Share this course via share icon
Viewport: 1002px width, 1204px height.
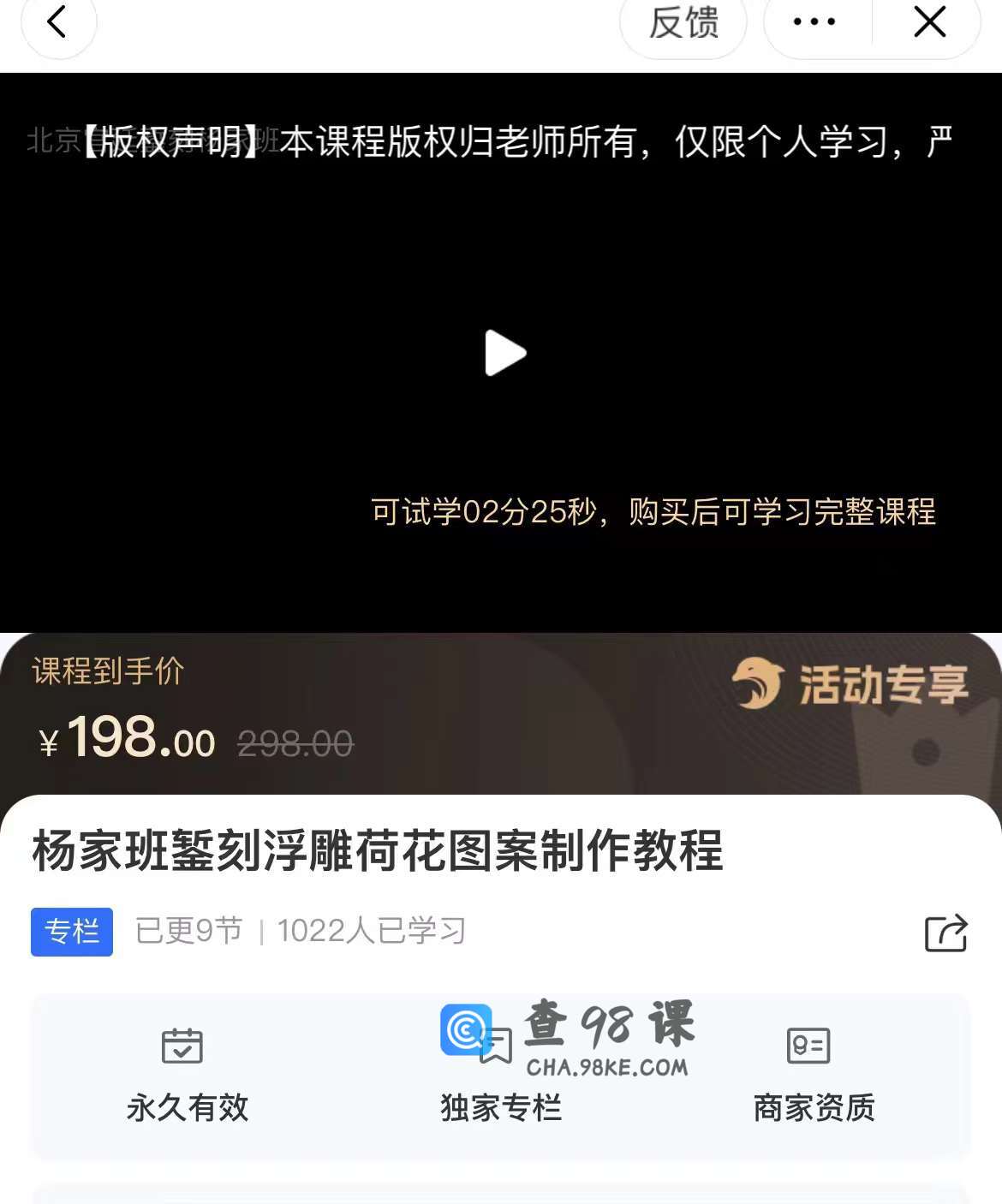(x=945, y=933)
